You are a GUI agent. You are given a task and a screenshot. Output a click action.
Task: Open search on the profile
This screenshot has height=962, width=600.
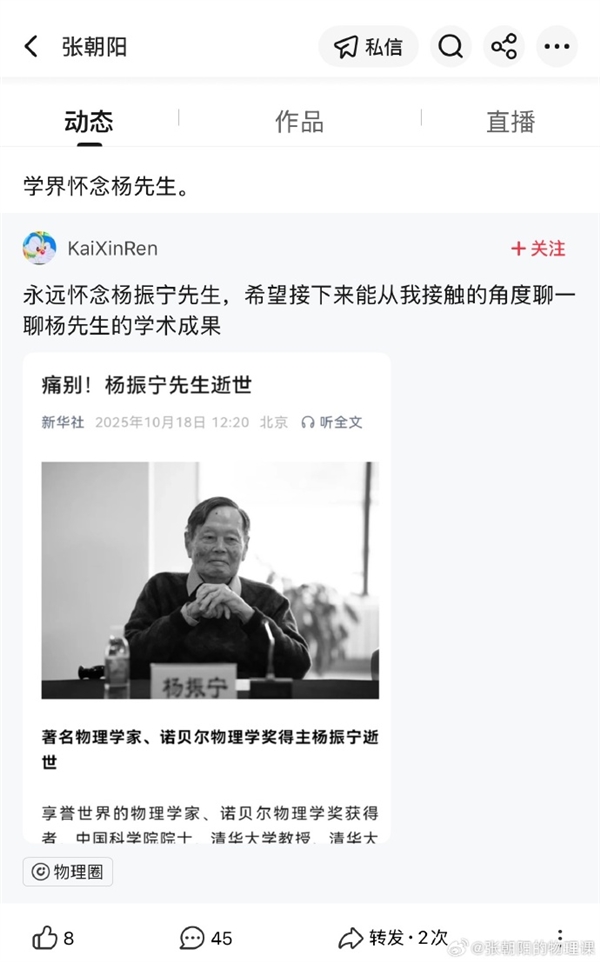(451, 47)
